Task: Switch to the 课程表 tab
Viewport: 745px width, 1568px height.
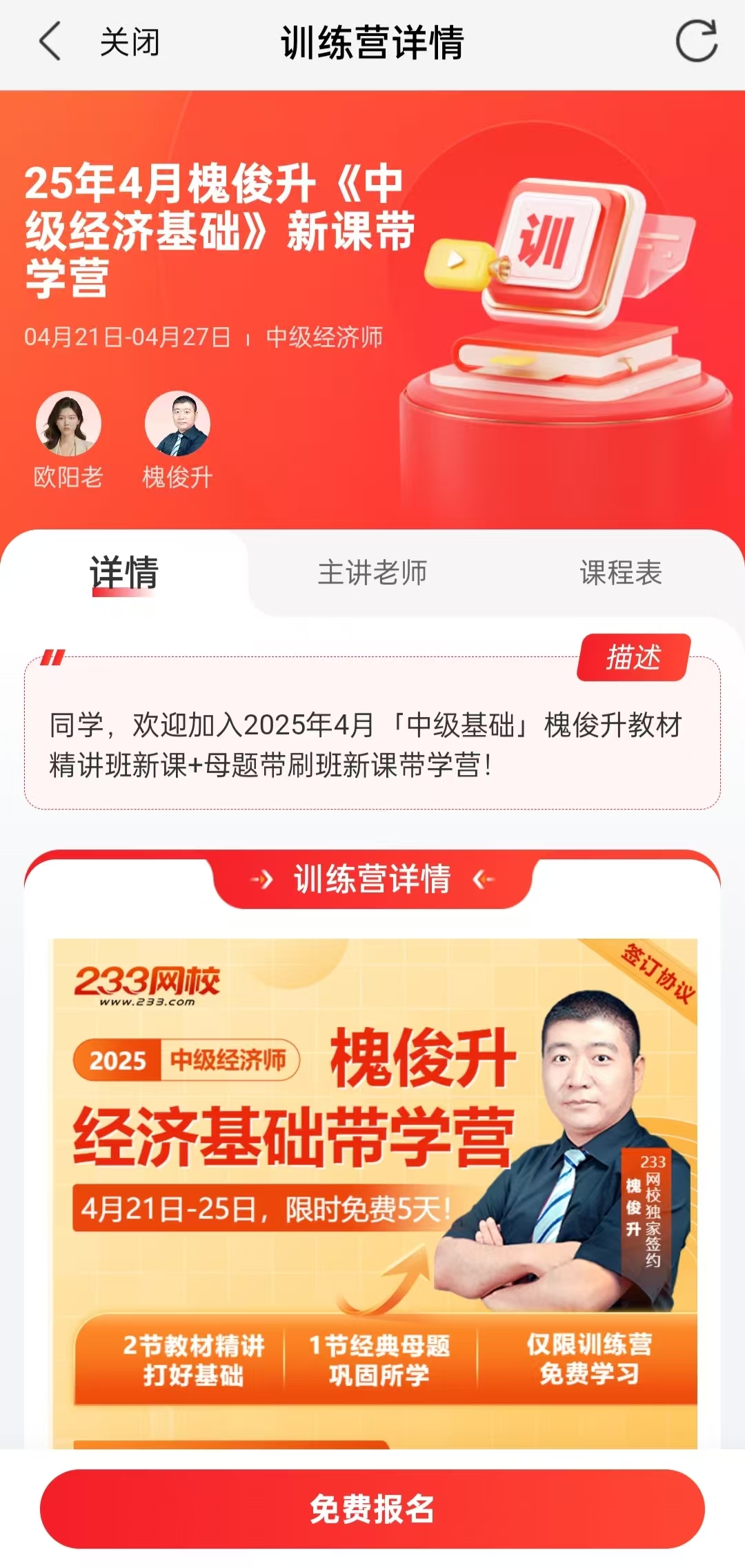Action: (x=621, y=573)
